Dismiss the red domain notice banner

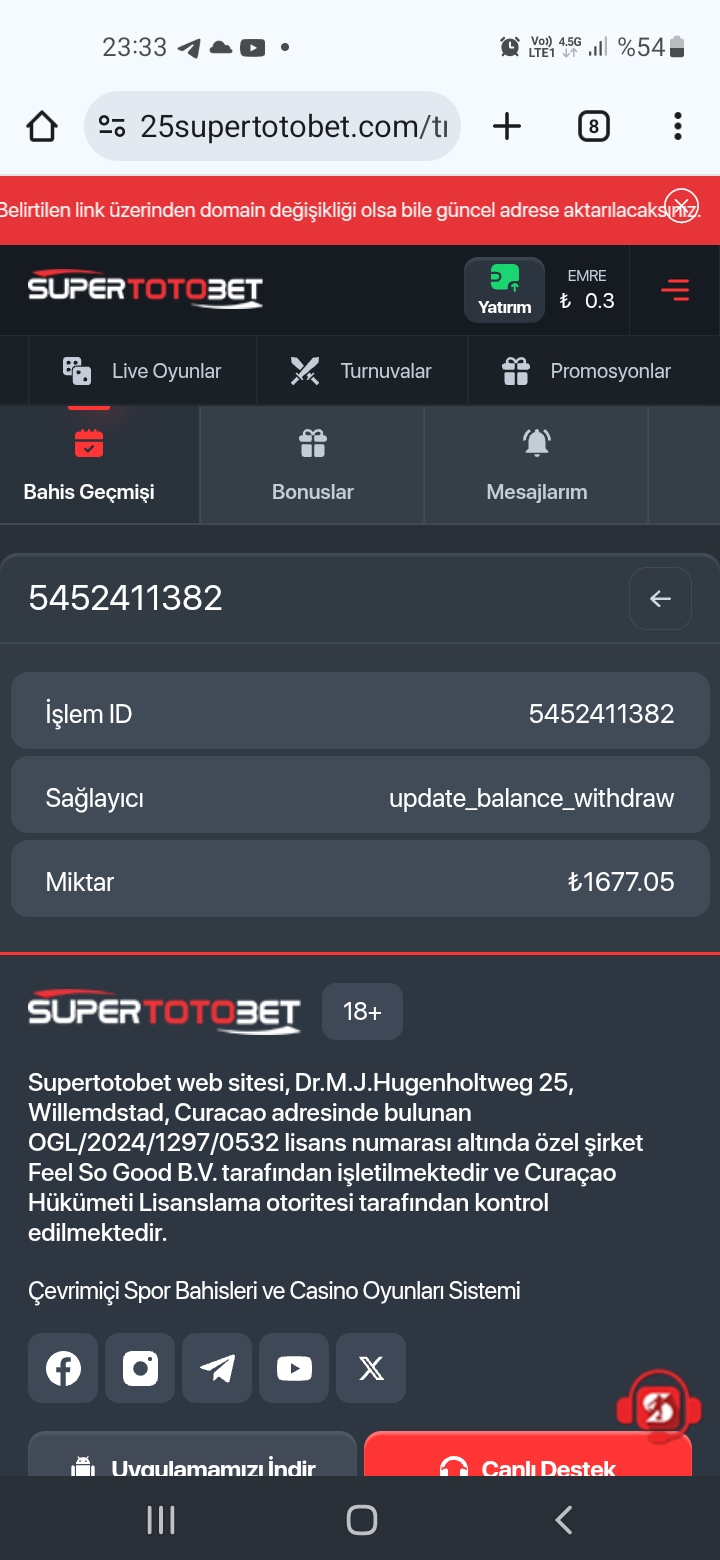[x=681, y=206]
